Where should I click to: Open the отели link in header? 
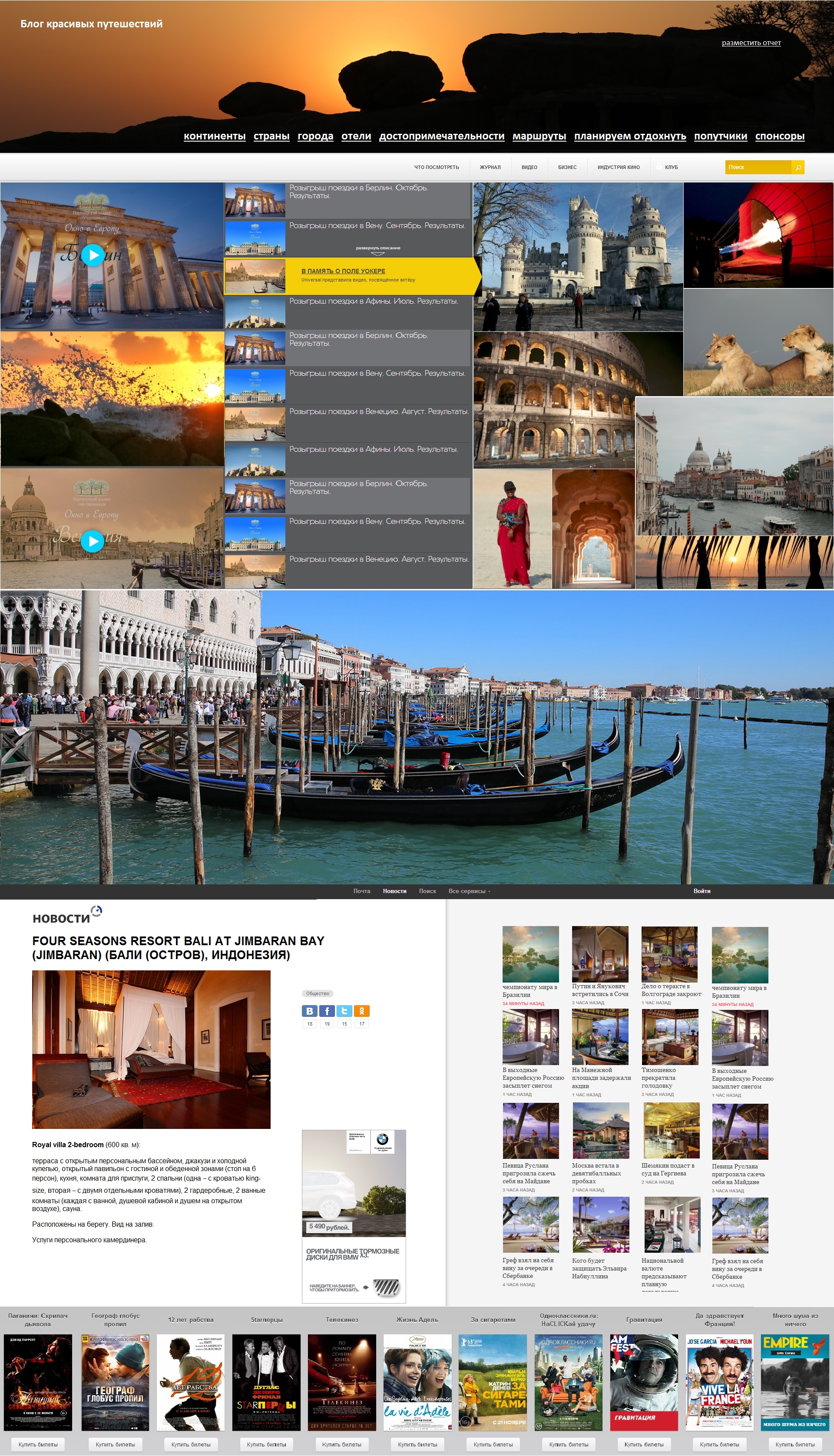point(356,136)
